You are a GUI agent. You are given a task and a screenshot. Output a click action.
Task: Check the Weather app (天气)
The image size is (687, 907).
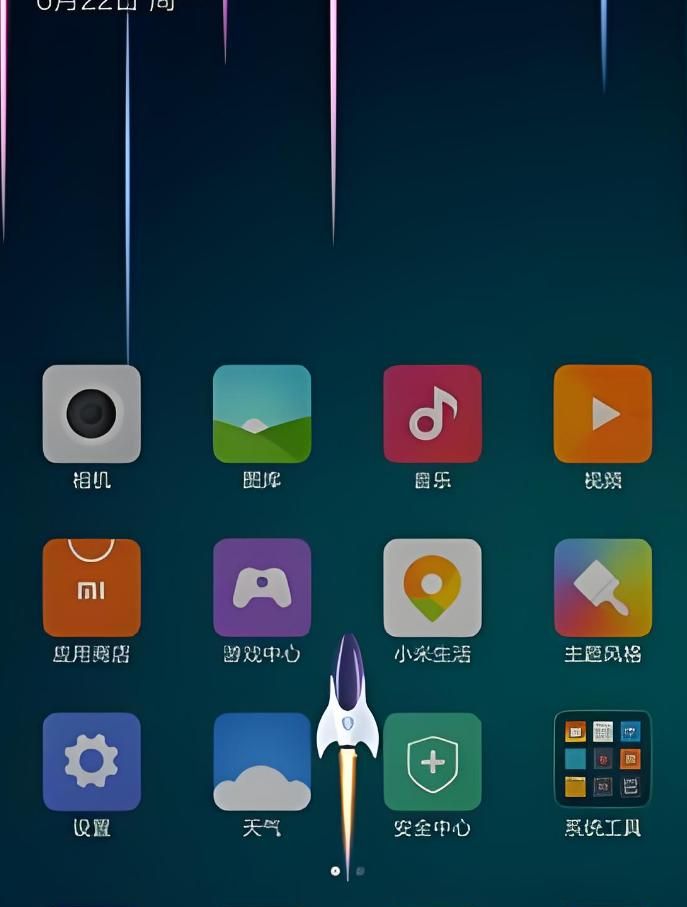262,761
